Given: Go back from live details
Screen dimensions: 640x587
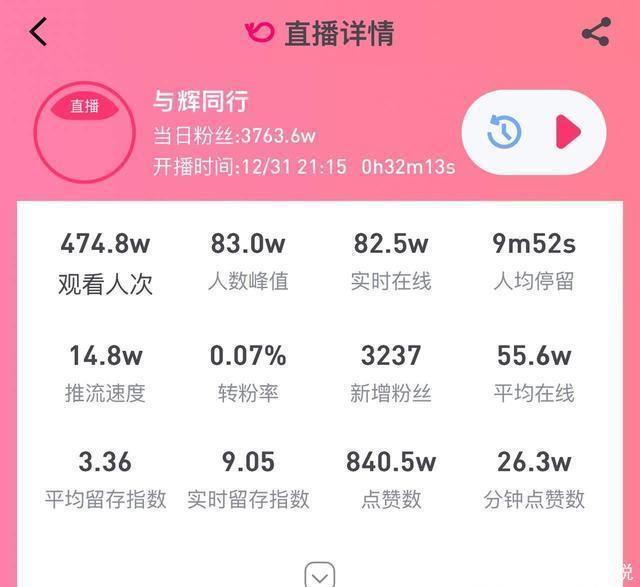Looking at the screenshot, I should tap(38, 32).
